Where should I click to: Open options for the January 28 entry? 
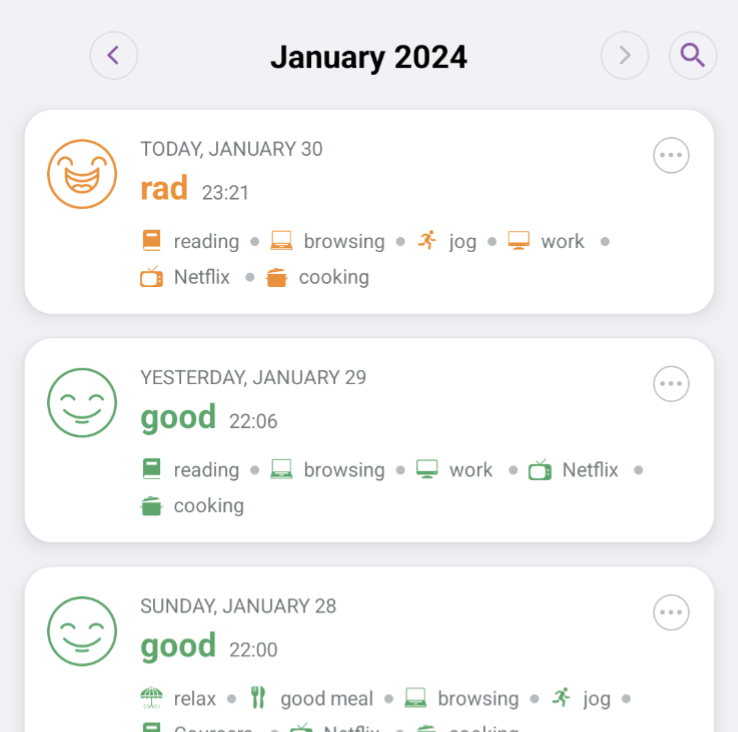[x=671, y=612]
